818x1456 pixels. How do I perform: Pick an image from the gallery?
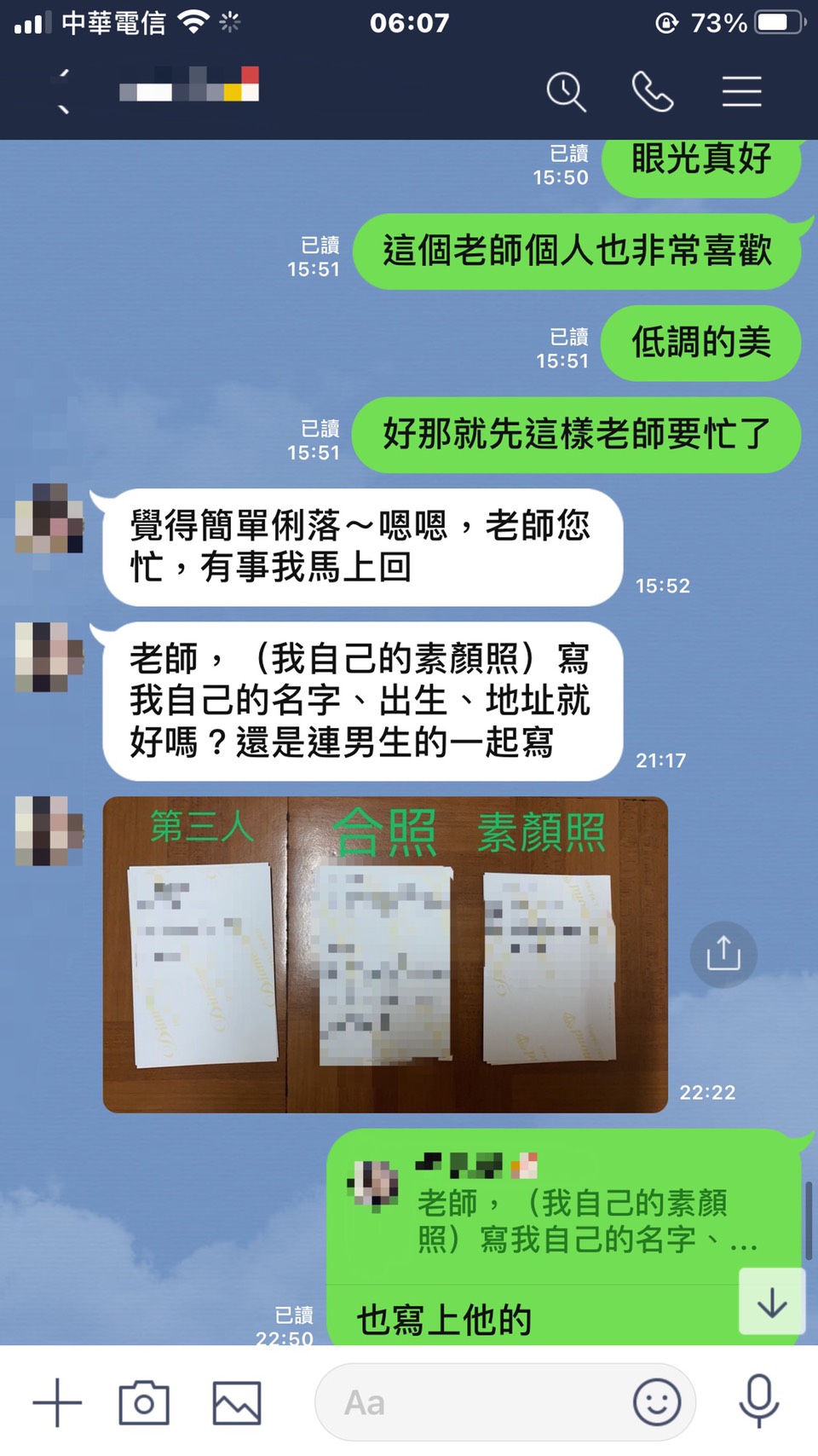(x=236, y=1402)
